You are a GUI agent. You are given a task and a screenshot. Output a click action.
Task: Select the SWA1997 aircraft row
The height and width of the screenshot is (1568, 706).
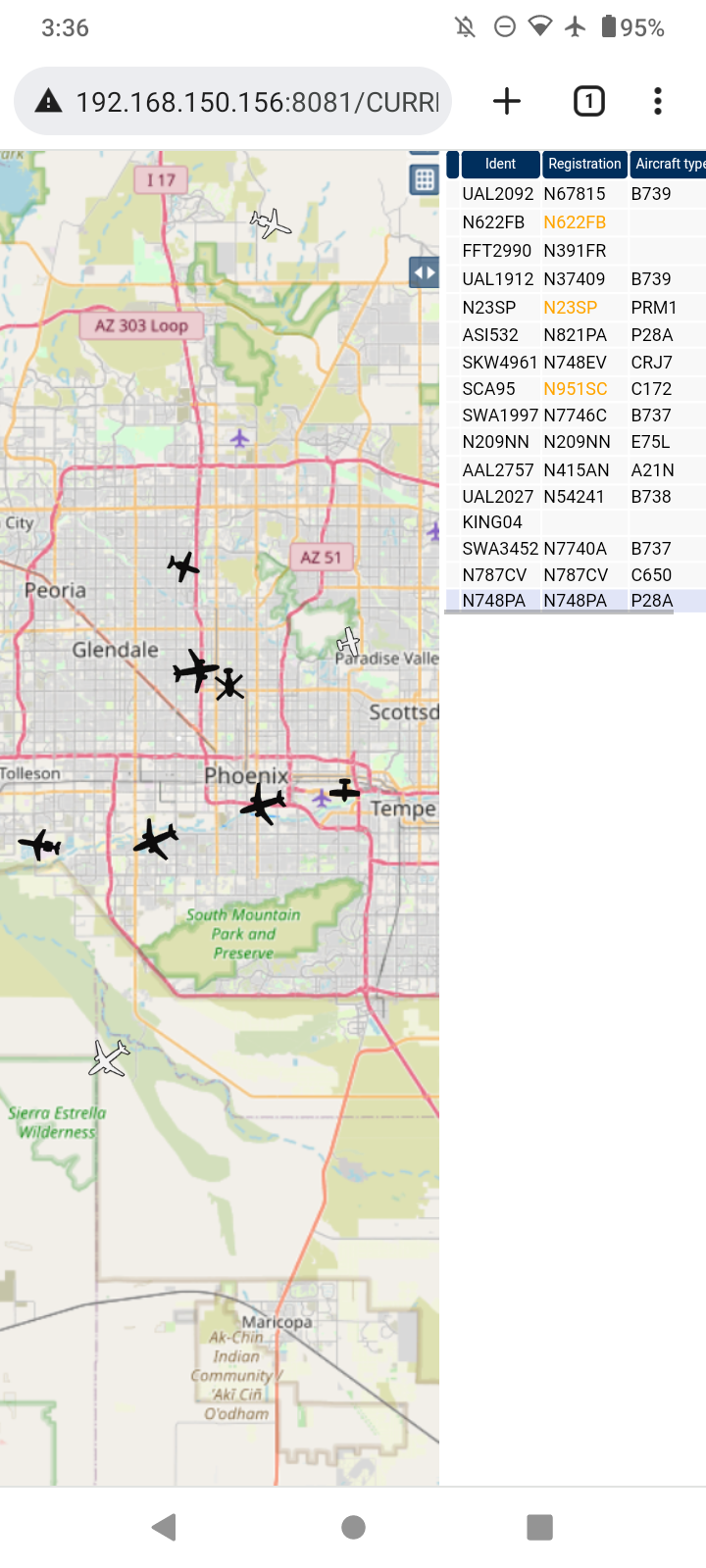[577, 416]
